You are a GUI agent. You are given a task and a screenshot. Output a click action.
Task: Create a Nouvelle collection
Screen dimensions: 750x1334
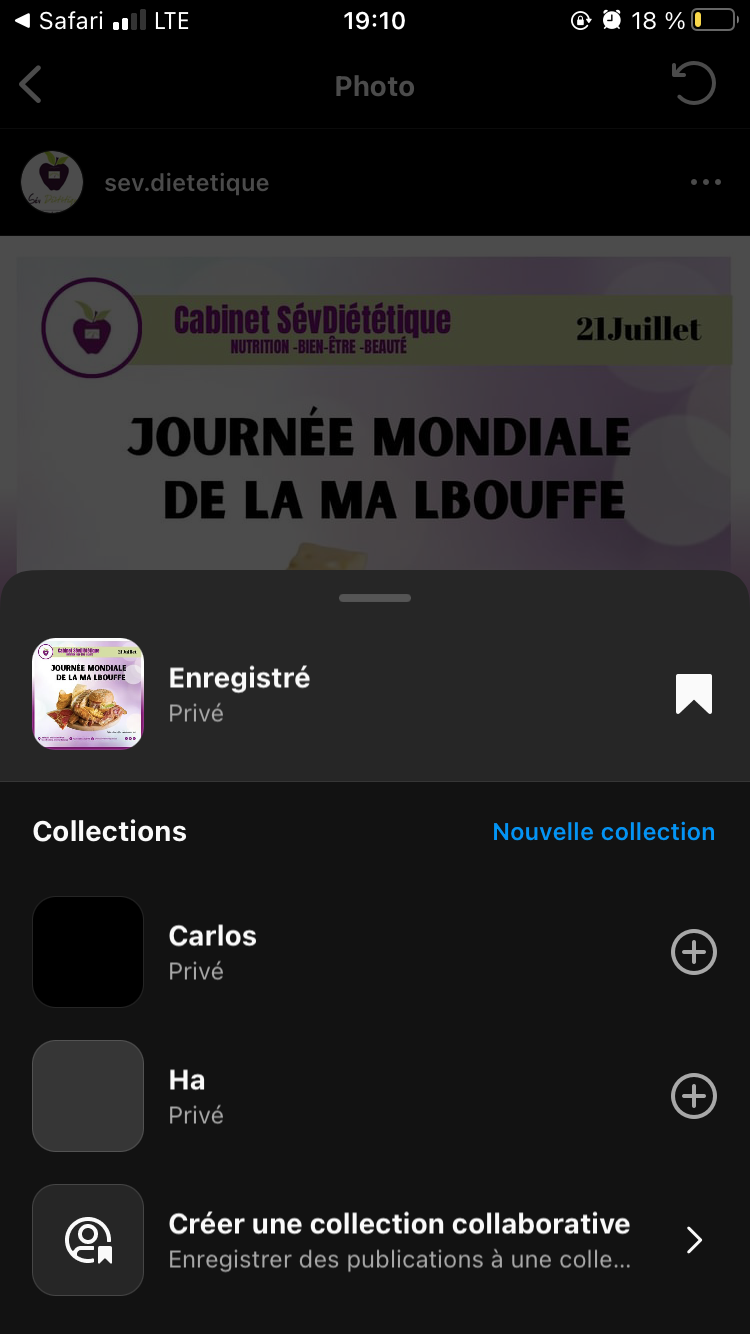(603, 832)
